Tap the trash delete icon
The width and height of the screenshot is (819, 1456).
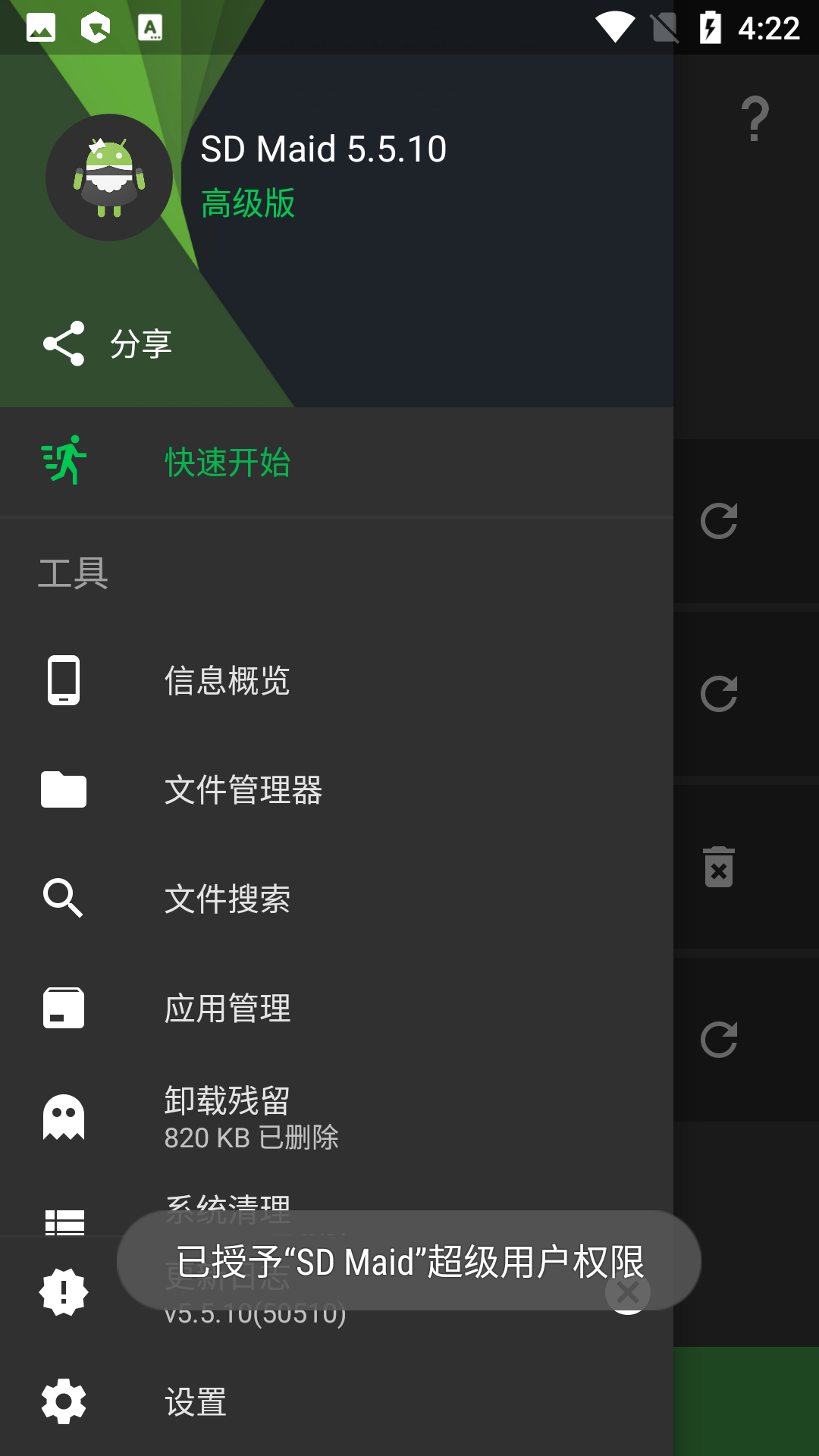click(x=719, y=867)
